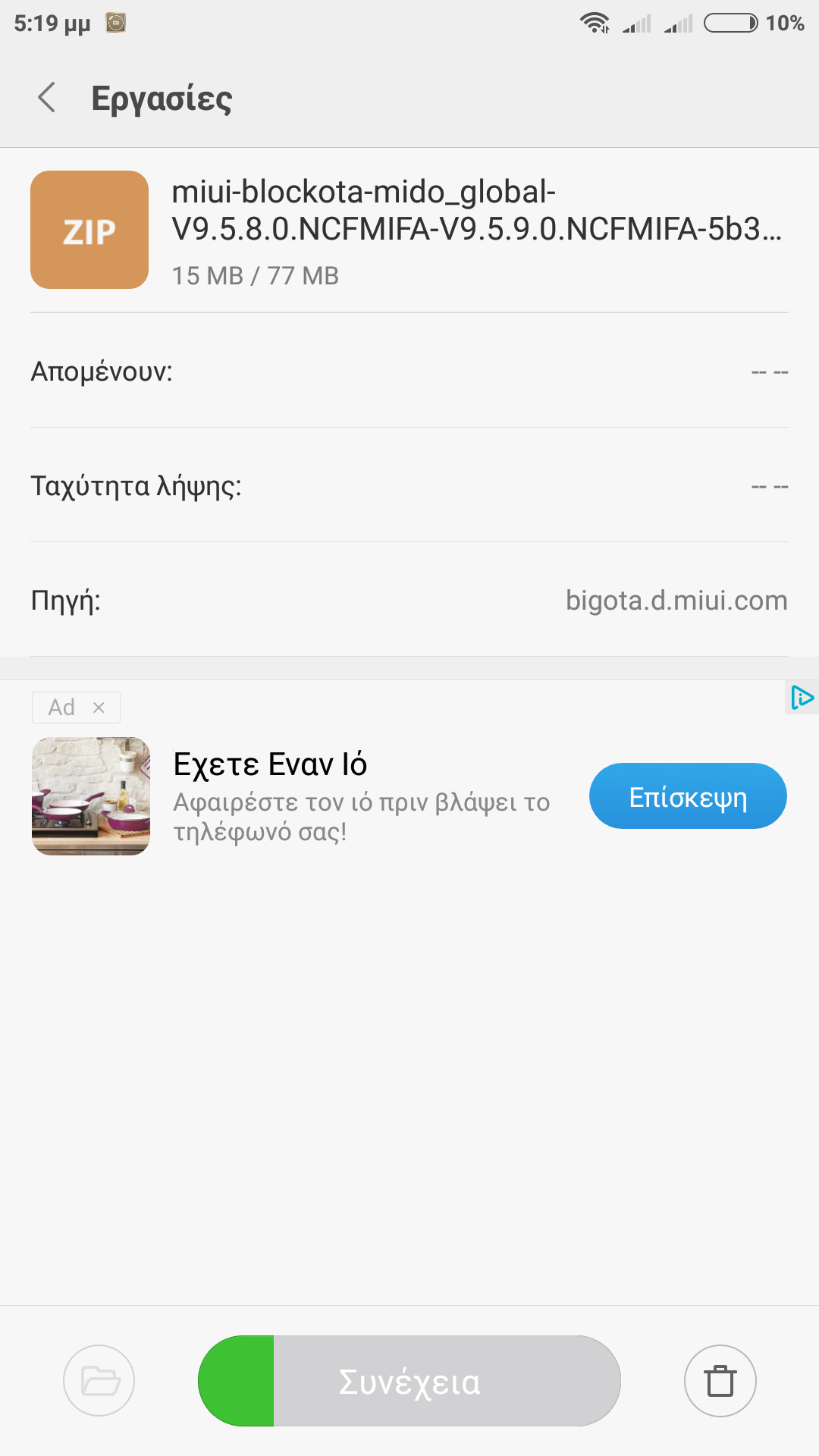
Task: Open the download folder icon
Action: coord(99,1381)
